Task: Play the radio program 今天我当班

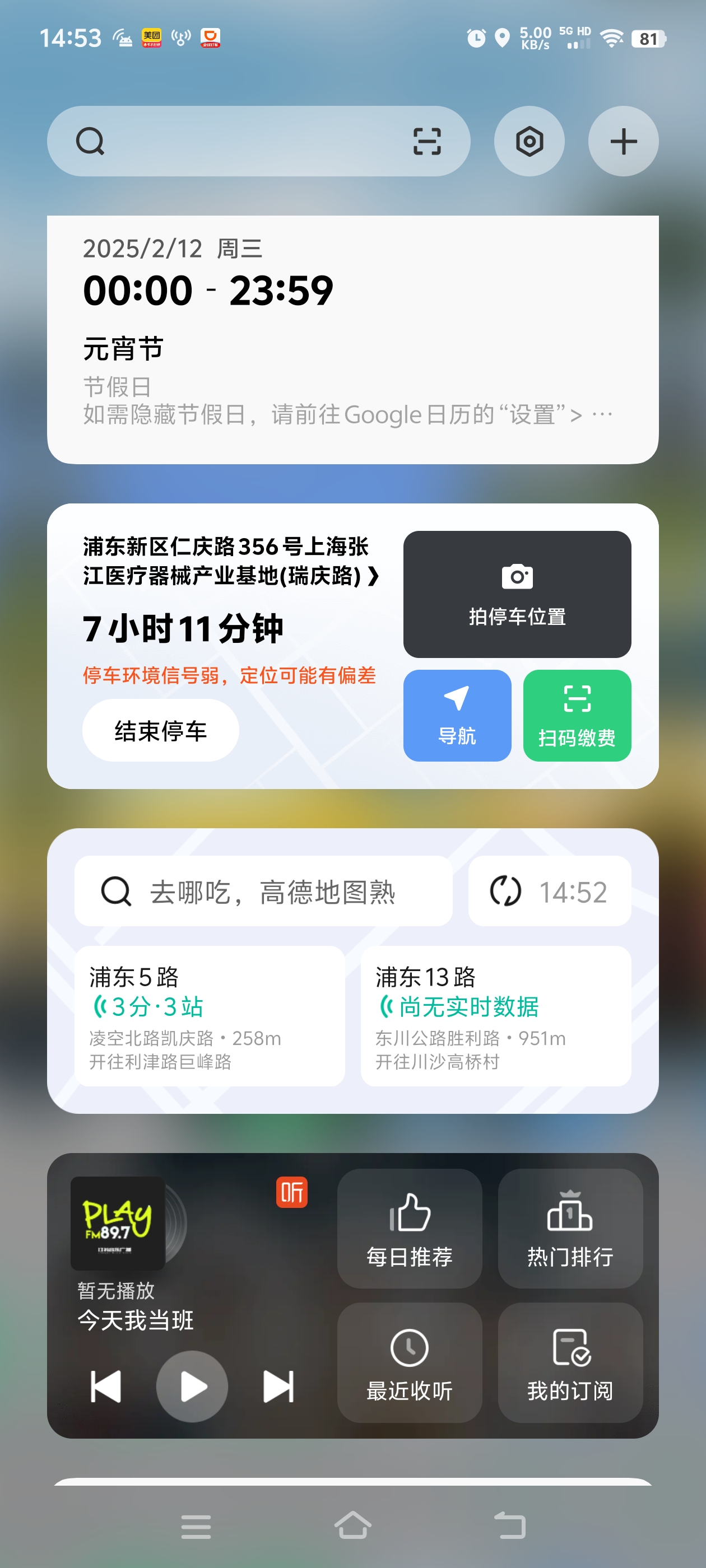Action: [193, 1387]
